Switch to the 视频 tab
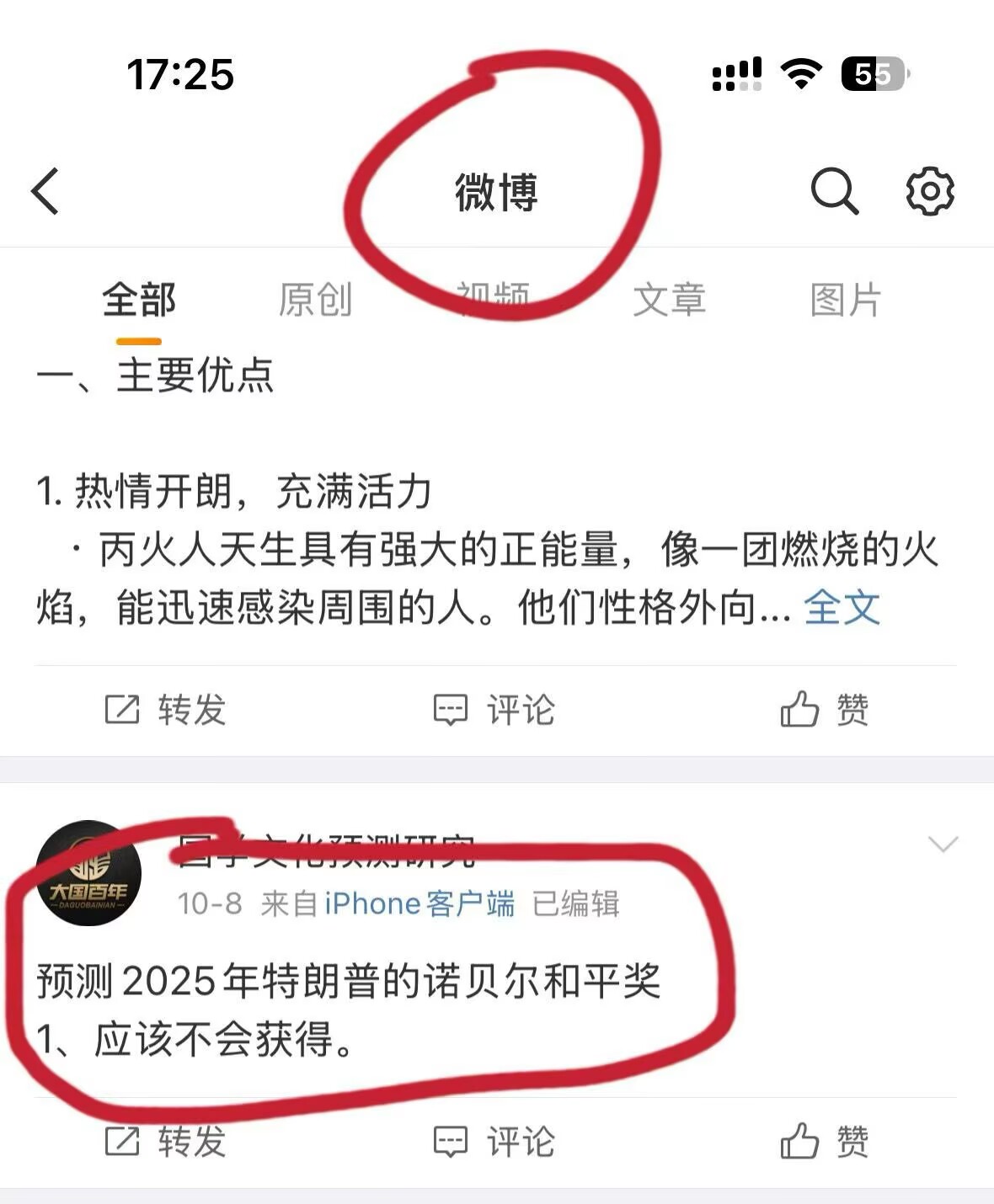 coord(493,301)
